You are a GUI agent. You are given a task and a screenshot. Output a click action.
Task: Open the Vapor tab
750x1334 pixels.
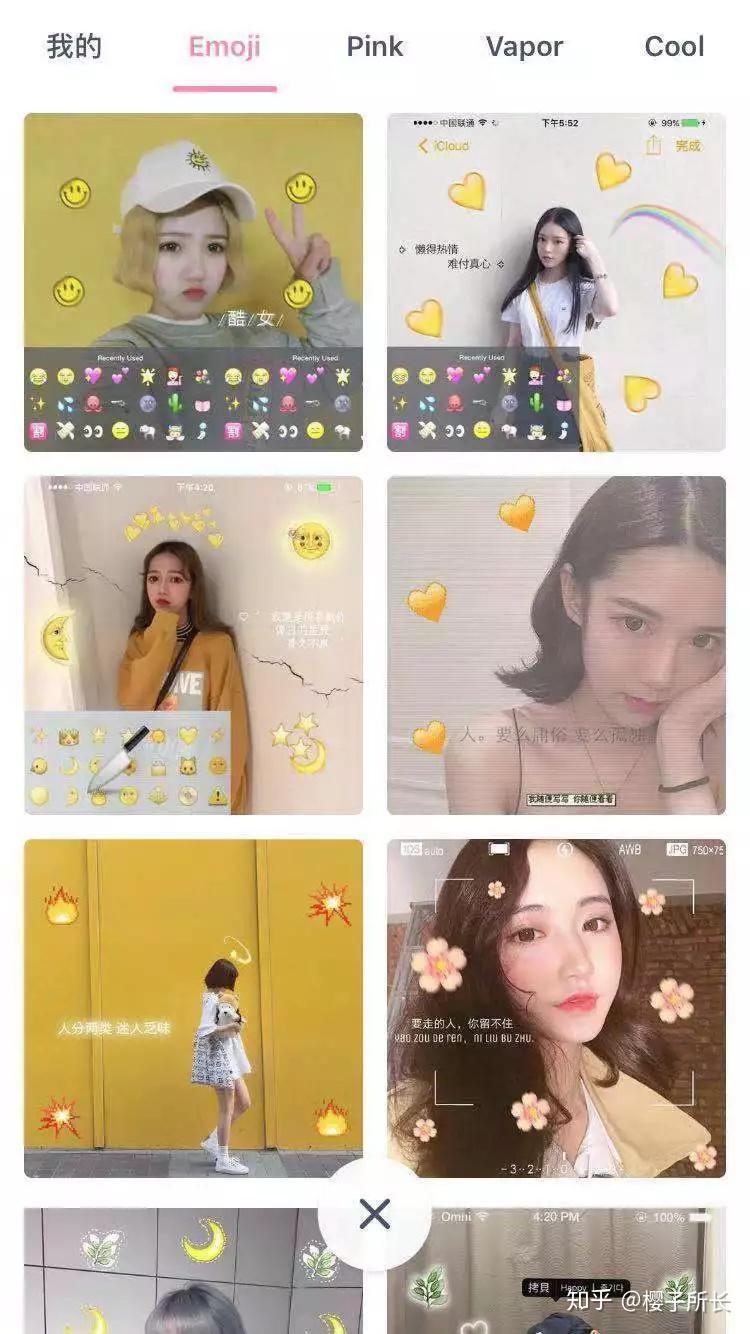pyautogui.click(x=524, y=46)
